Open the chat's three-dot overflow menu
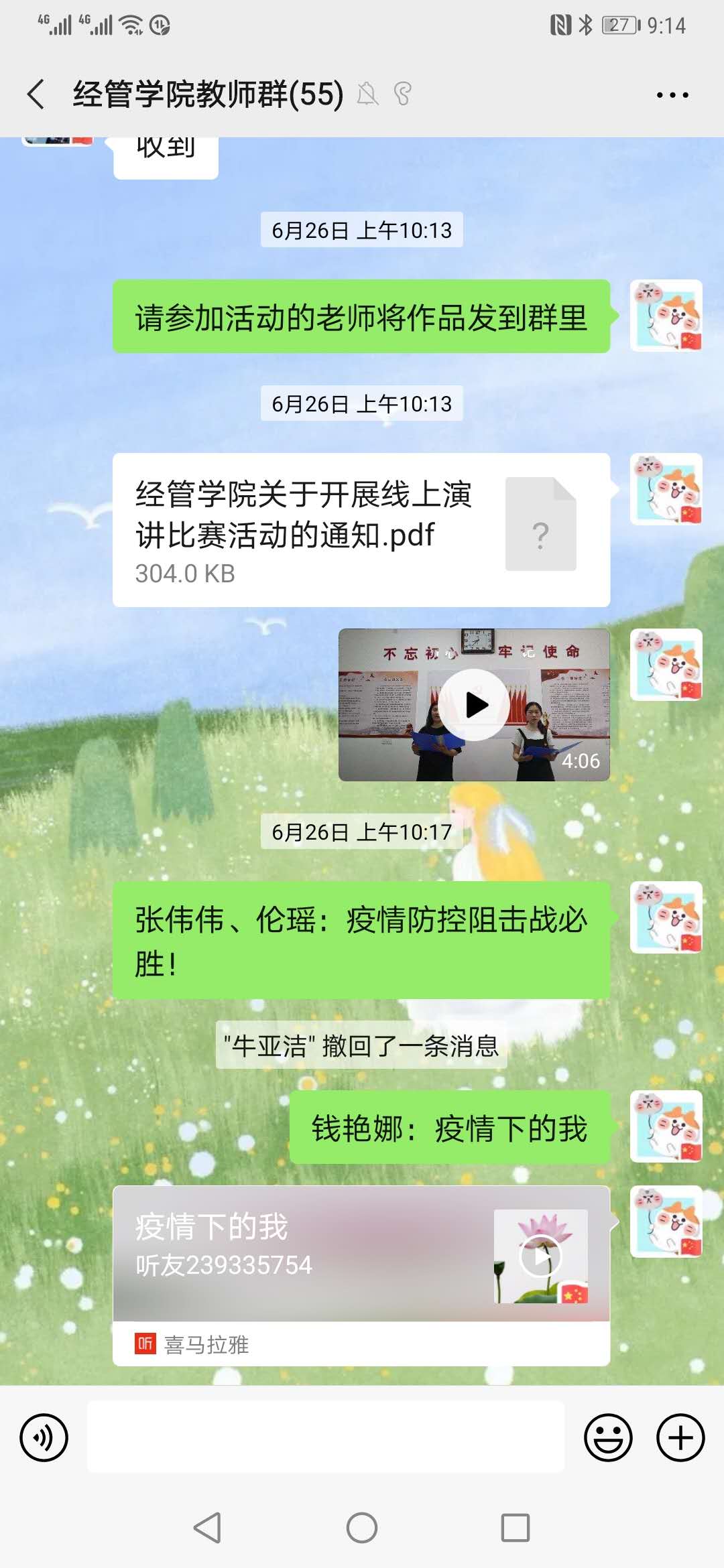Screen dimensions: 724x1568 672,95
